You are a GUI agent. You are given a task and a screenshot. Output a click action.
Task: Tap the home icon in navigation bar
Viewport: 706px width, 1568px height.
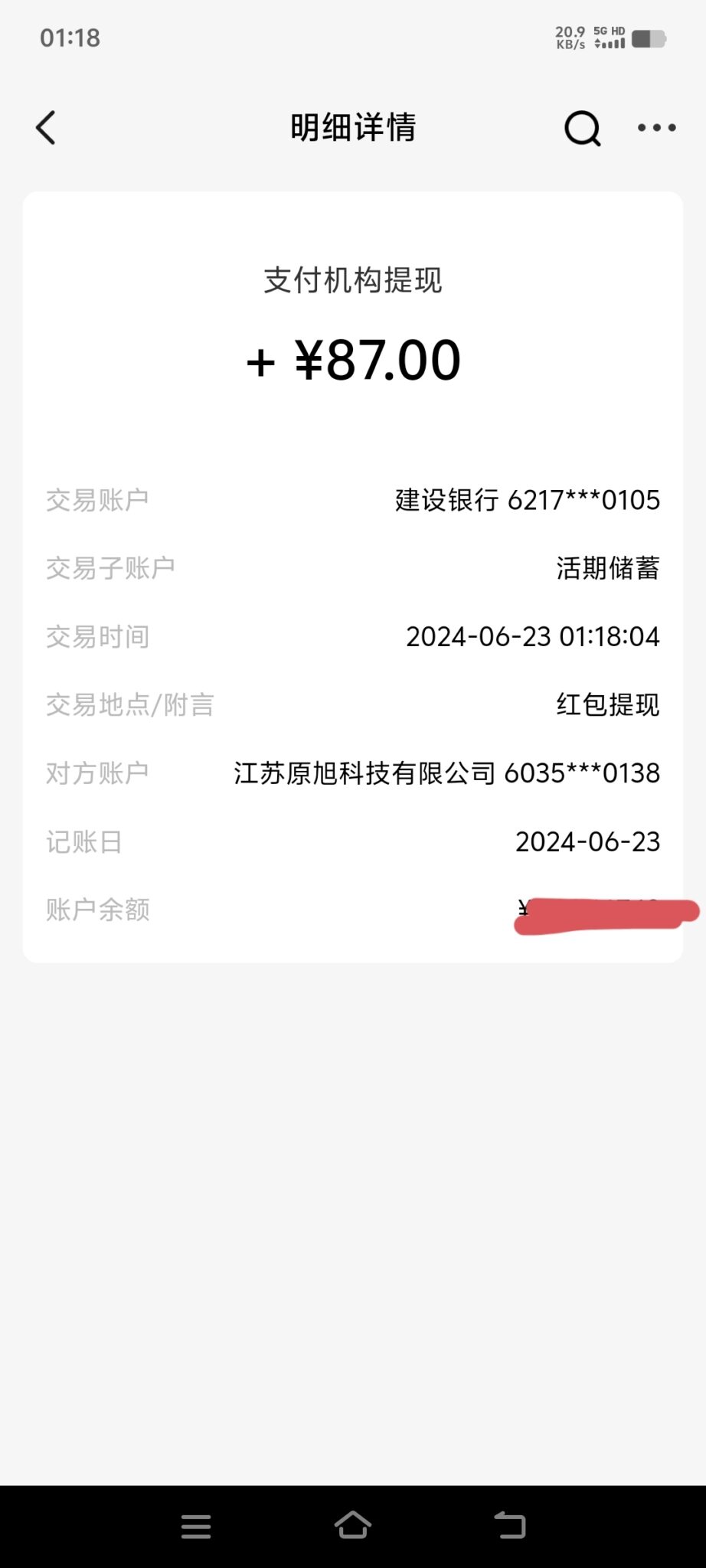point(351,1527)
